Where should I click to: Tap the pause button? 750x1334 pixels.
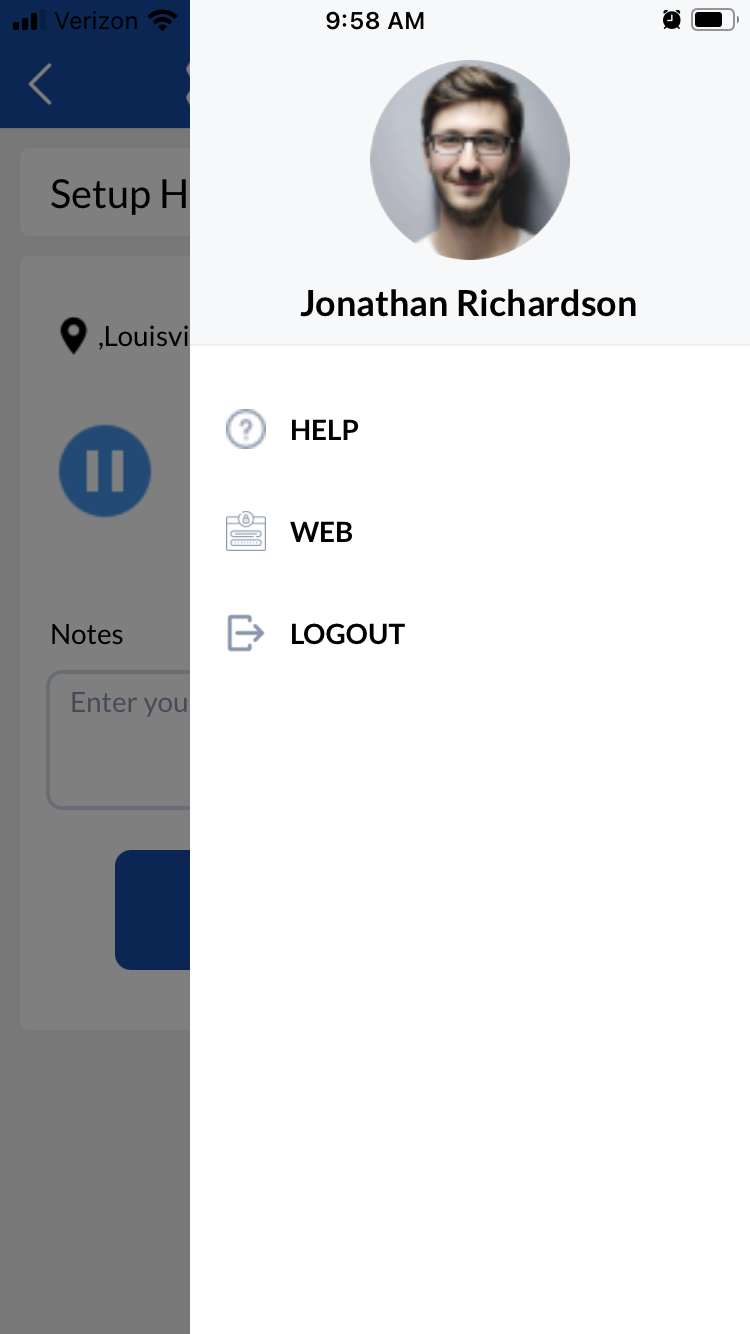pos(105,471)
